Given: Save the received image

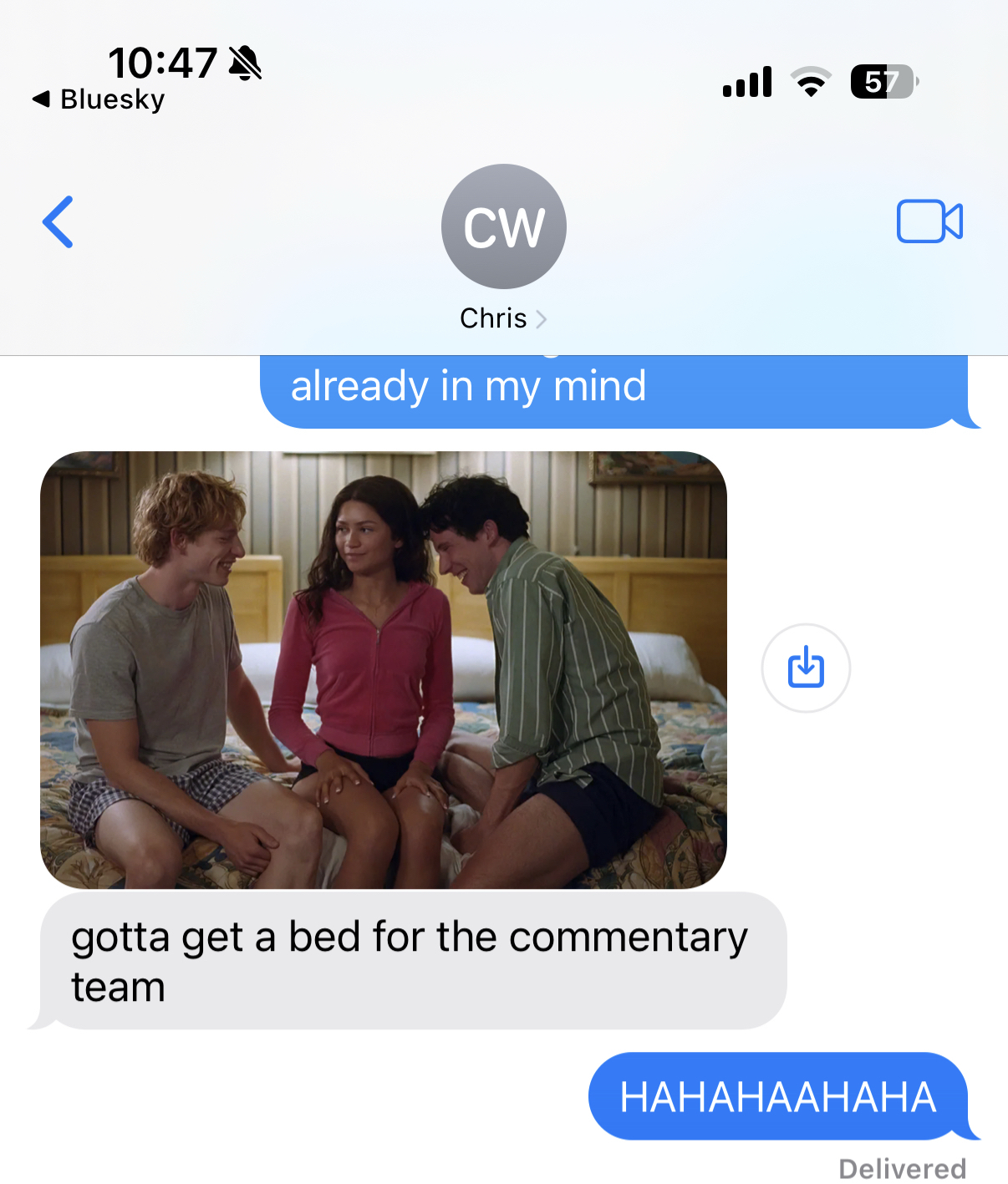Looking at the screenshot, I should coord(806,668).
